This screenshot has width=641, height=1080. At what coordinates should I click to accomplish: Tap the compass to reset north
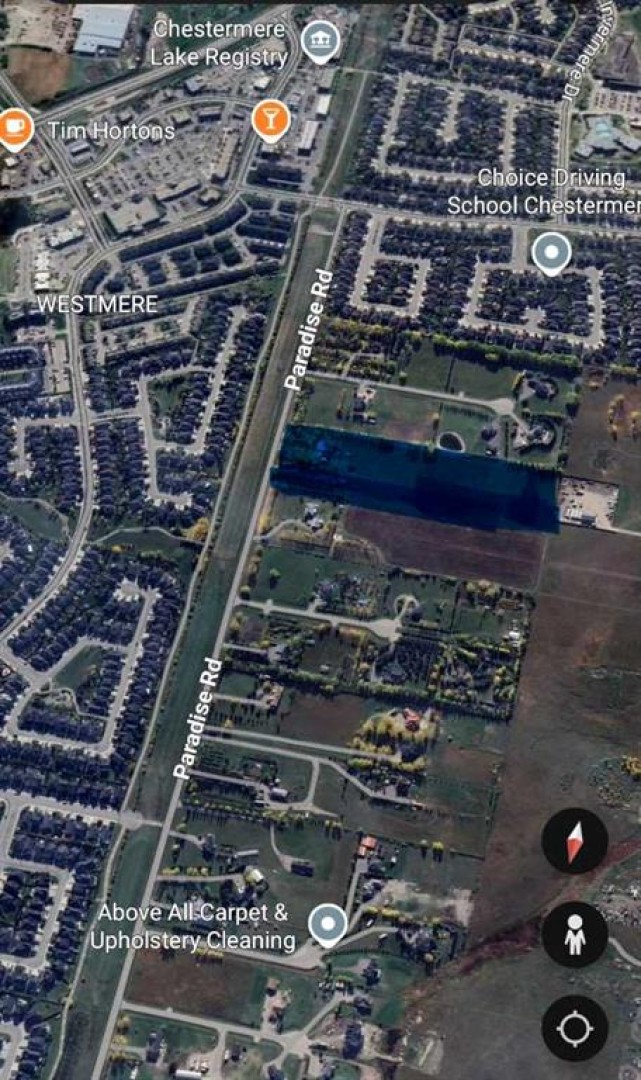pyautogui.click(x=574, y=842)
